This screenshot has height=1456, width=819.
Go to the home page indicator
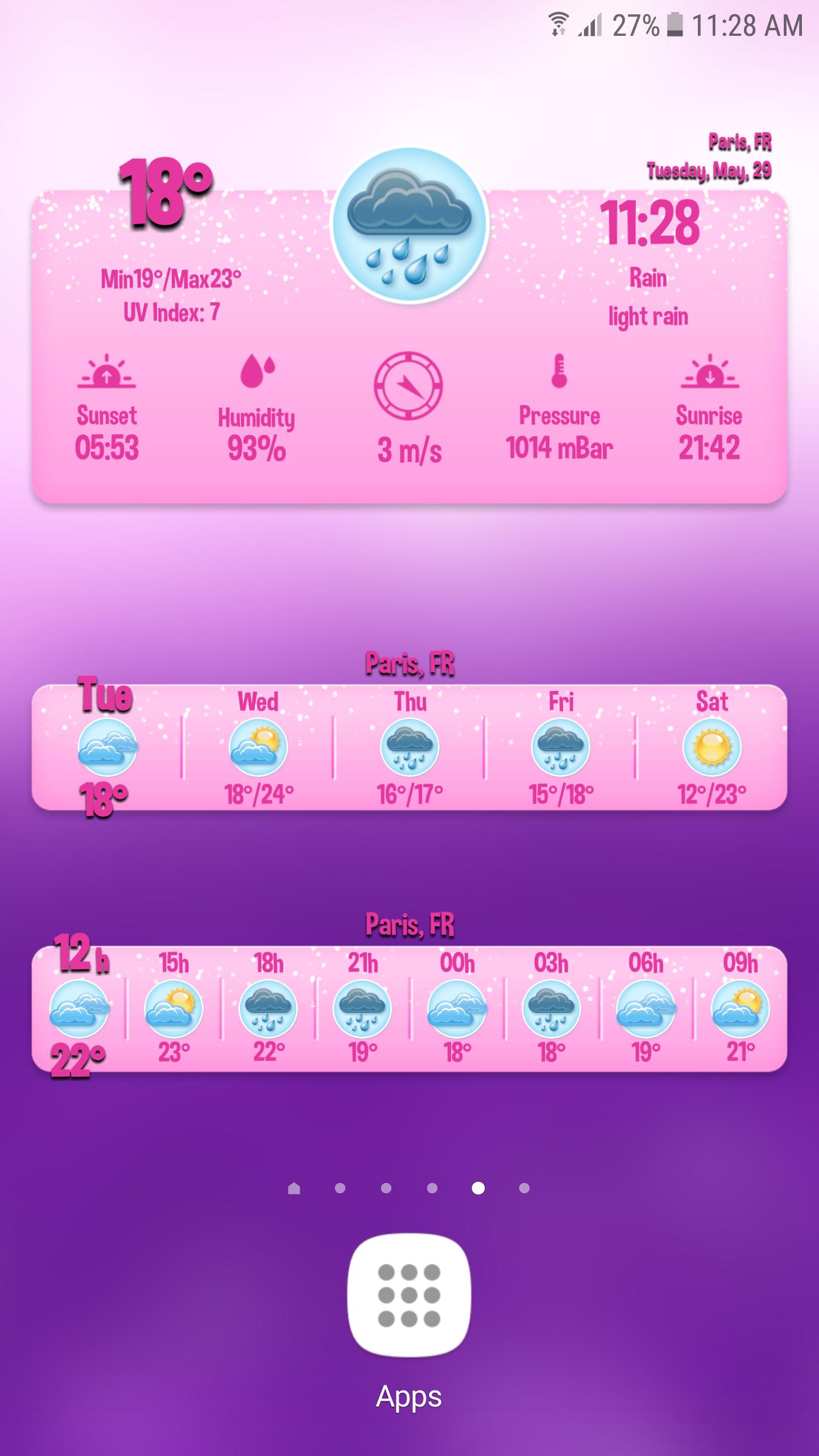click(x=294, y=1188)
